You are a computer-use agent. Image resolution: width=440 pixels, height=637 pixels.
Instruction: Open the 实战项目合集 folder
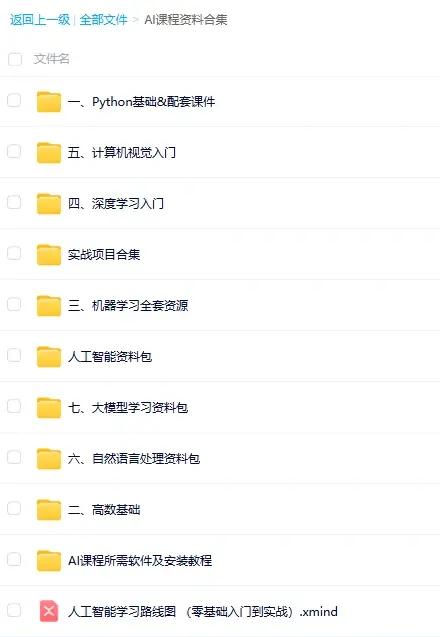click(x=104, y=255)
